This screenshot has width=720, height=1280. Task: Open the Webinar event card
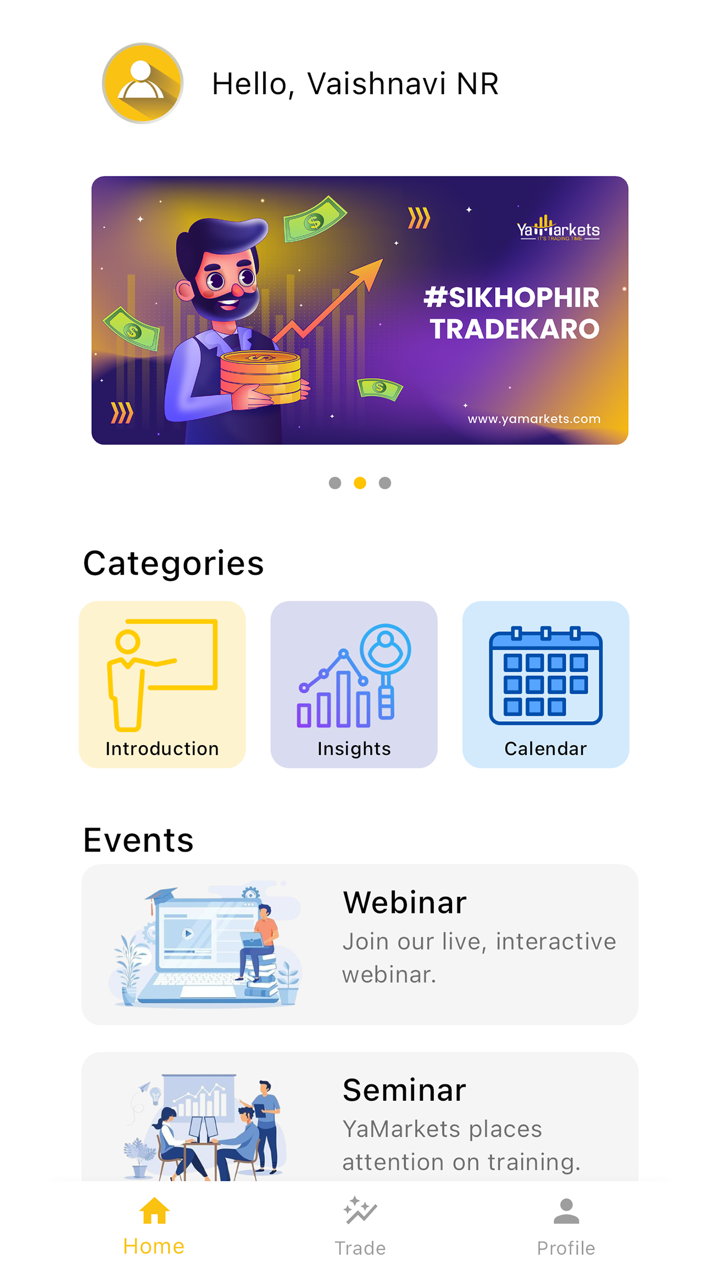coord(360,944)
